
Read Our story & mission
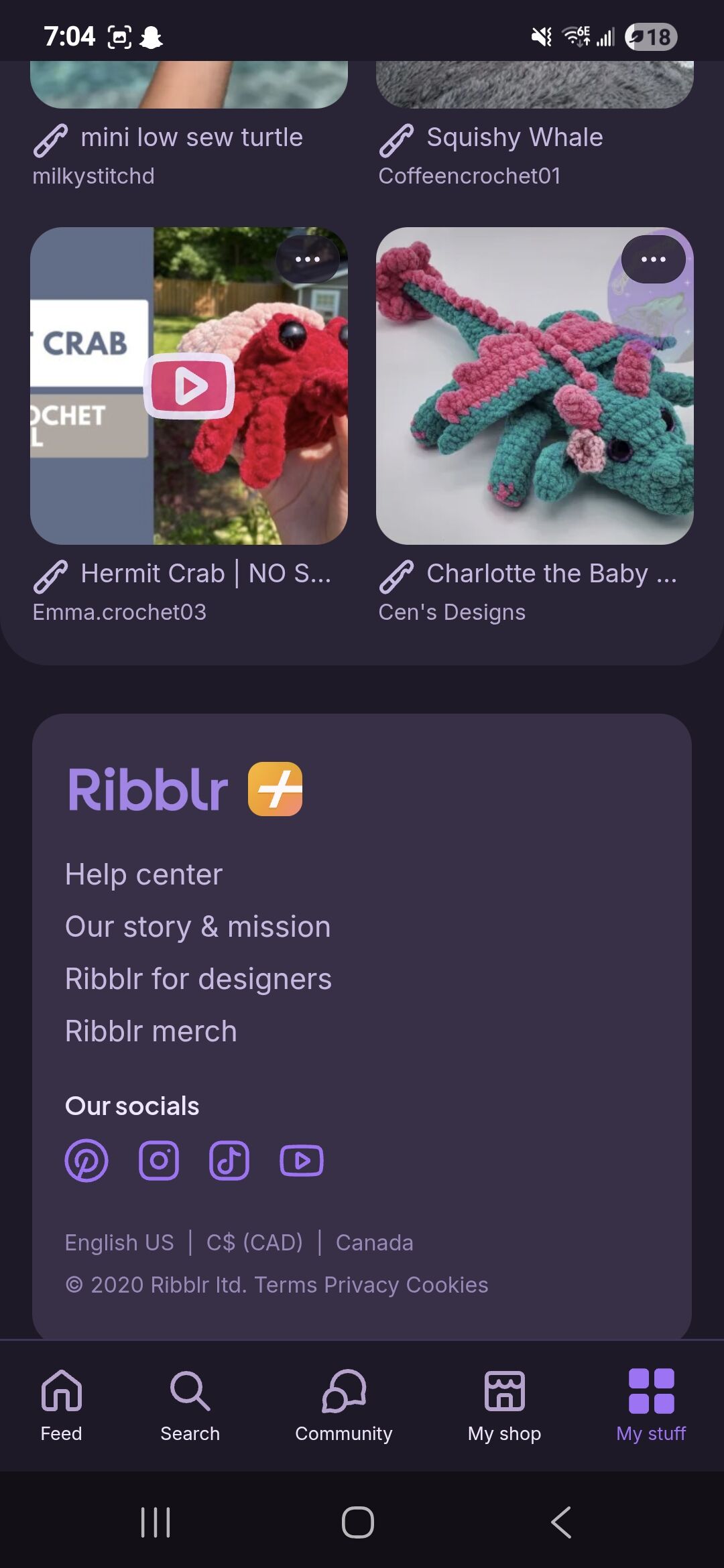point(198,927)
